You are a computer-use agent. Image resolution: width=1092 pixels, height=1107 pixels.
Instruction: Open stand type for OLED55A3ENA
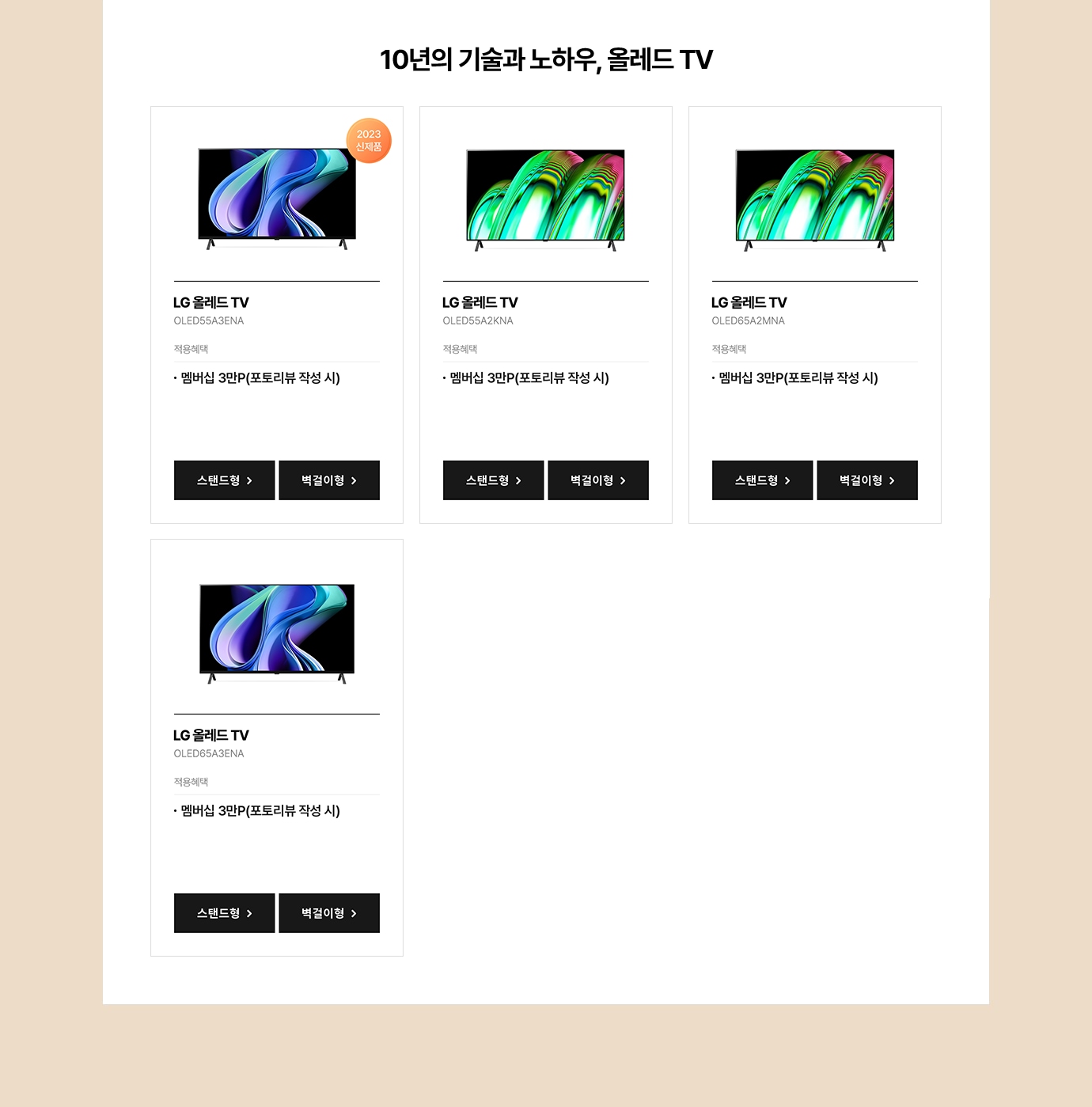click(x=224, y=480)
